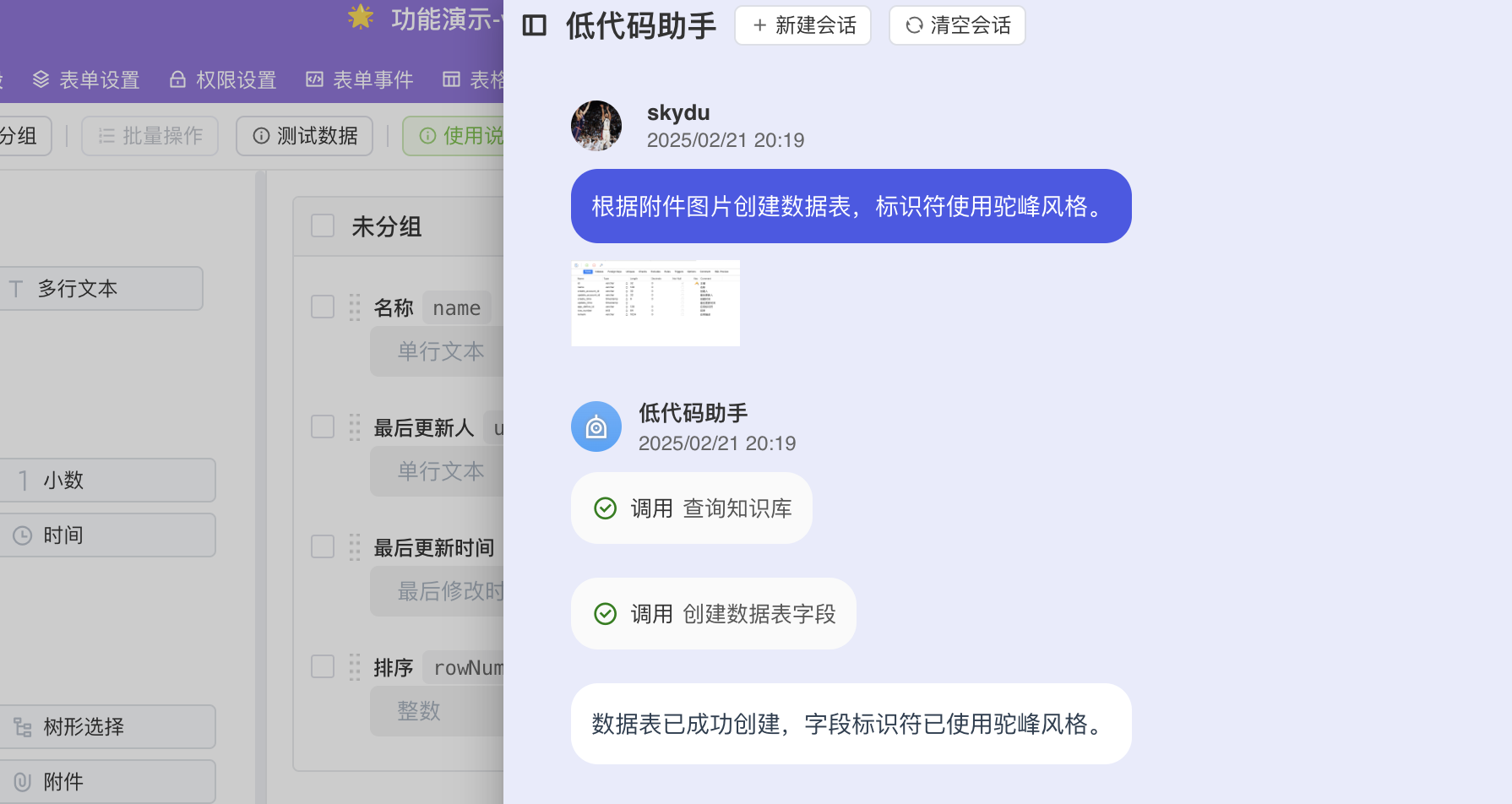Viewport: 1512px width, 804px height.
Task: Open the attached image thumbnail
Action: (655, 303)
